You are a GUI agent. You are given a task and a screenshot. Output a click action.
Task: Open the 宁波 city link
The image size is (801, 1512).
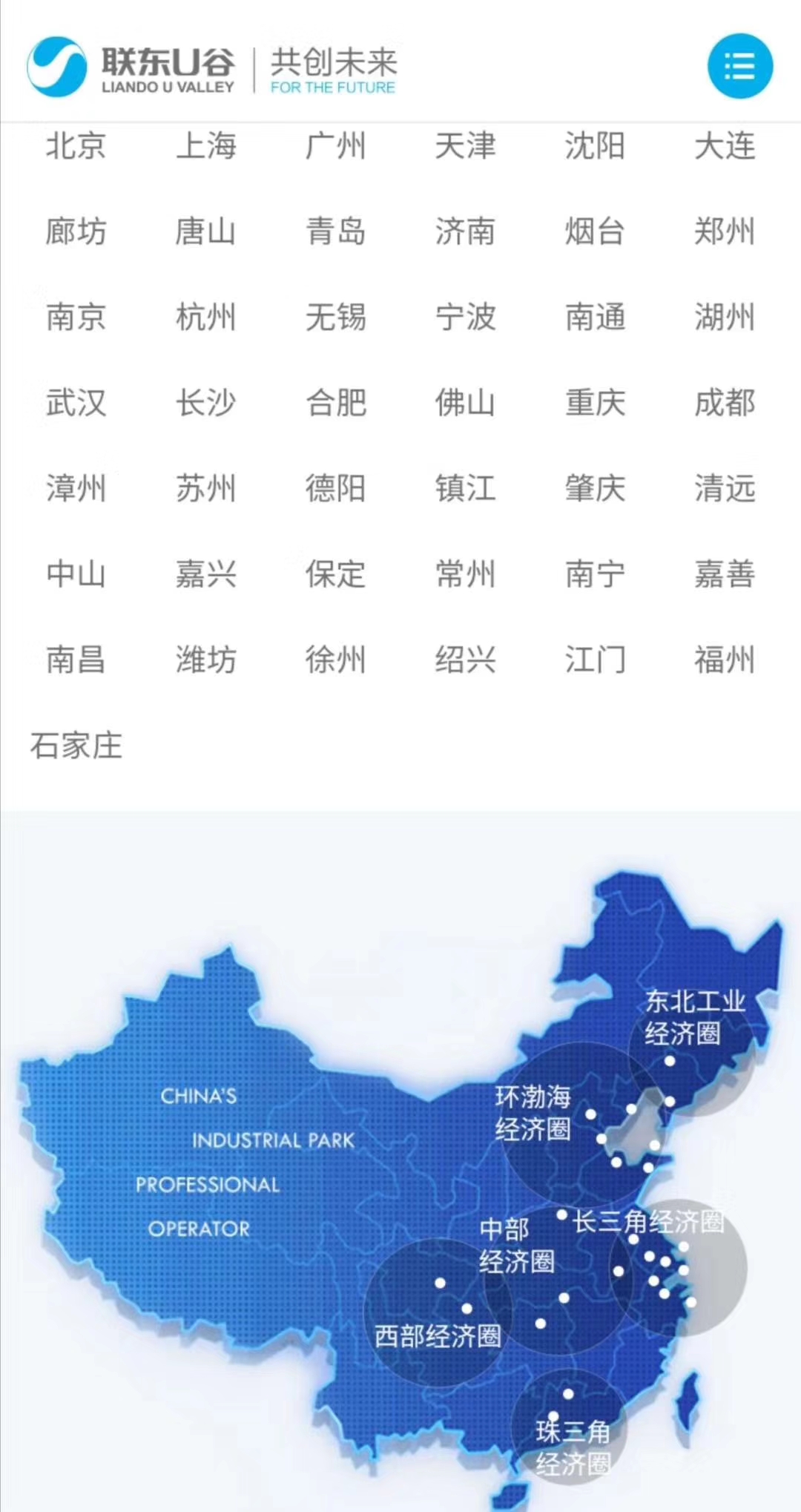(465, 317)
